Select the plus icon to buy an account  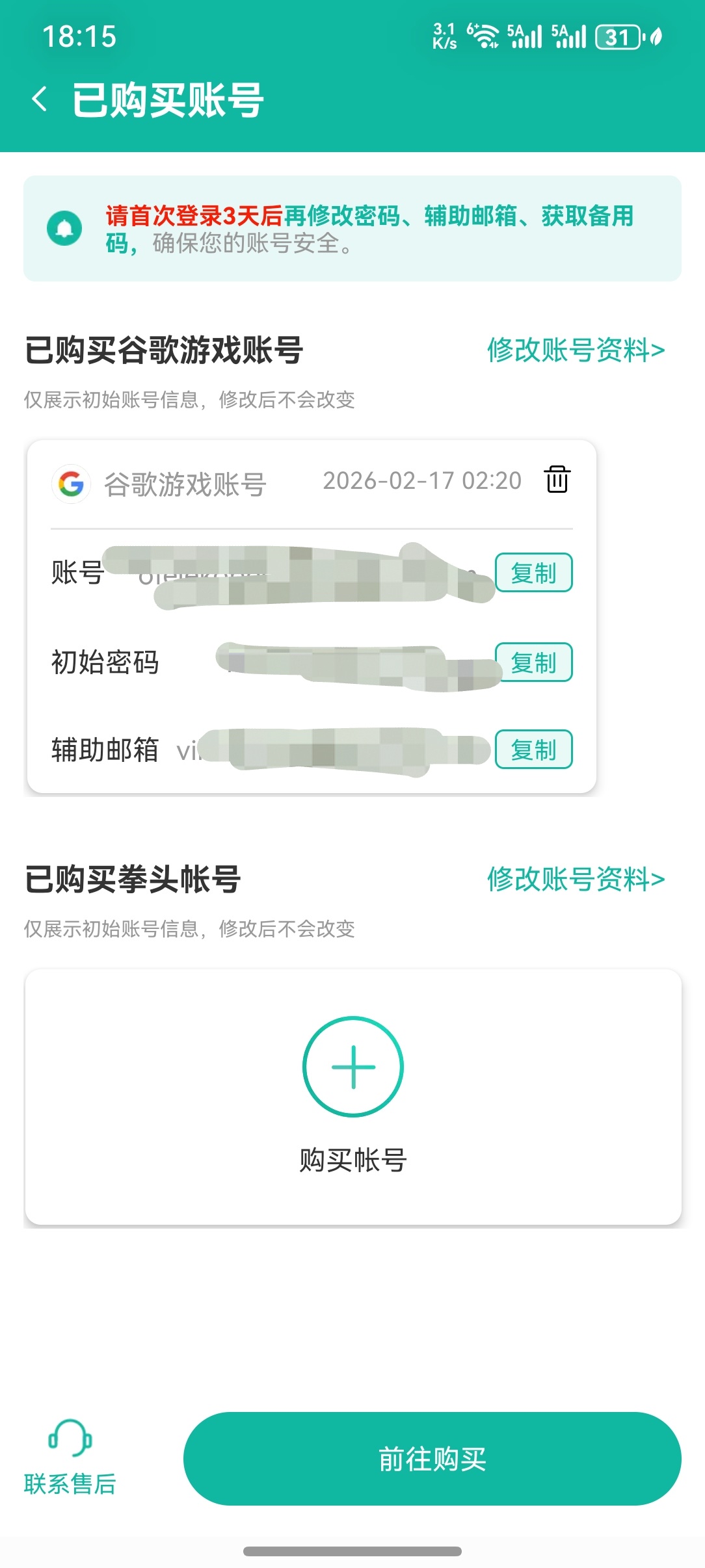click(352, 1066)
